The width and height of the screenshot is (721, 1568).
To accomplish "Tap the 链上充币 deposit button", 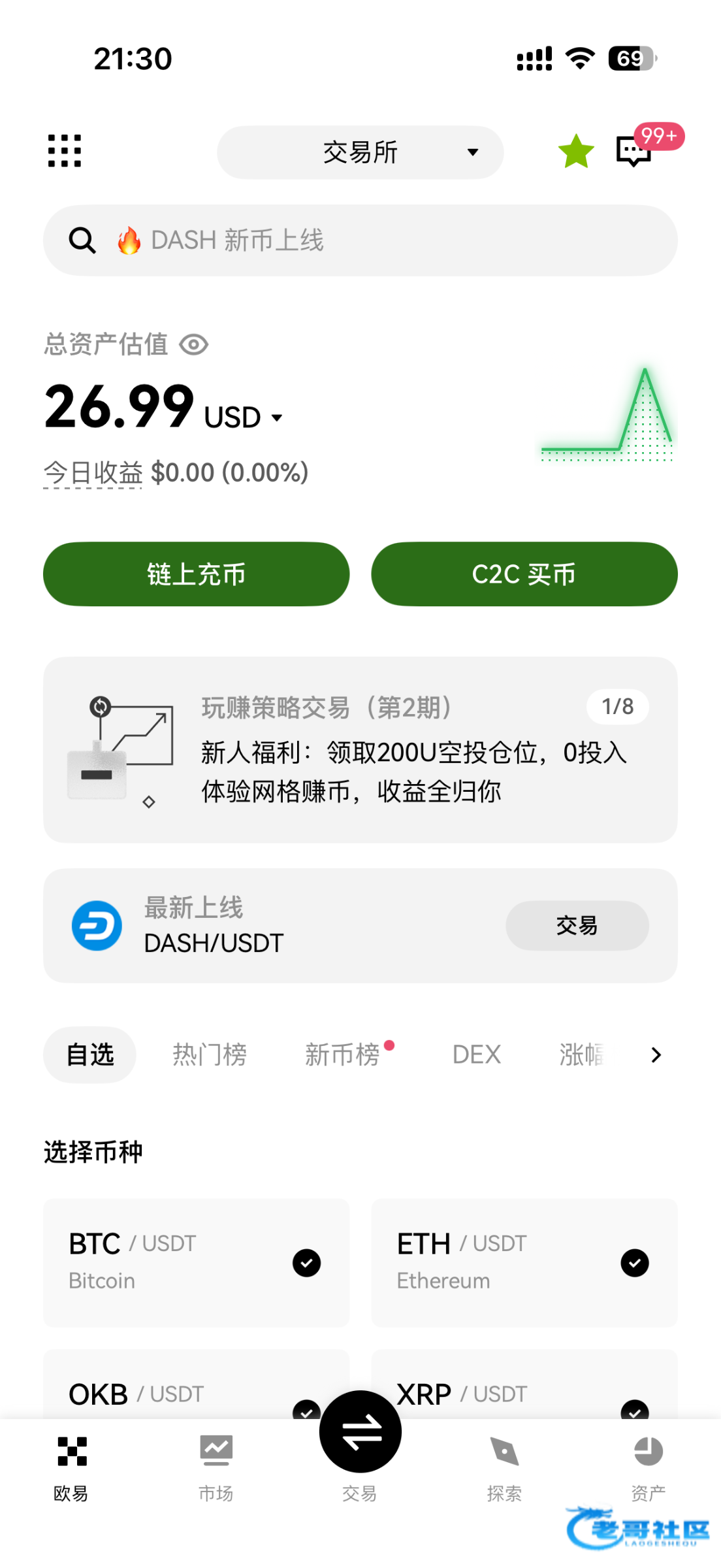I will coord(196,574).
